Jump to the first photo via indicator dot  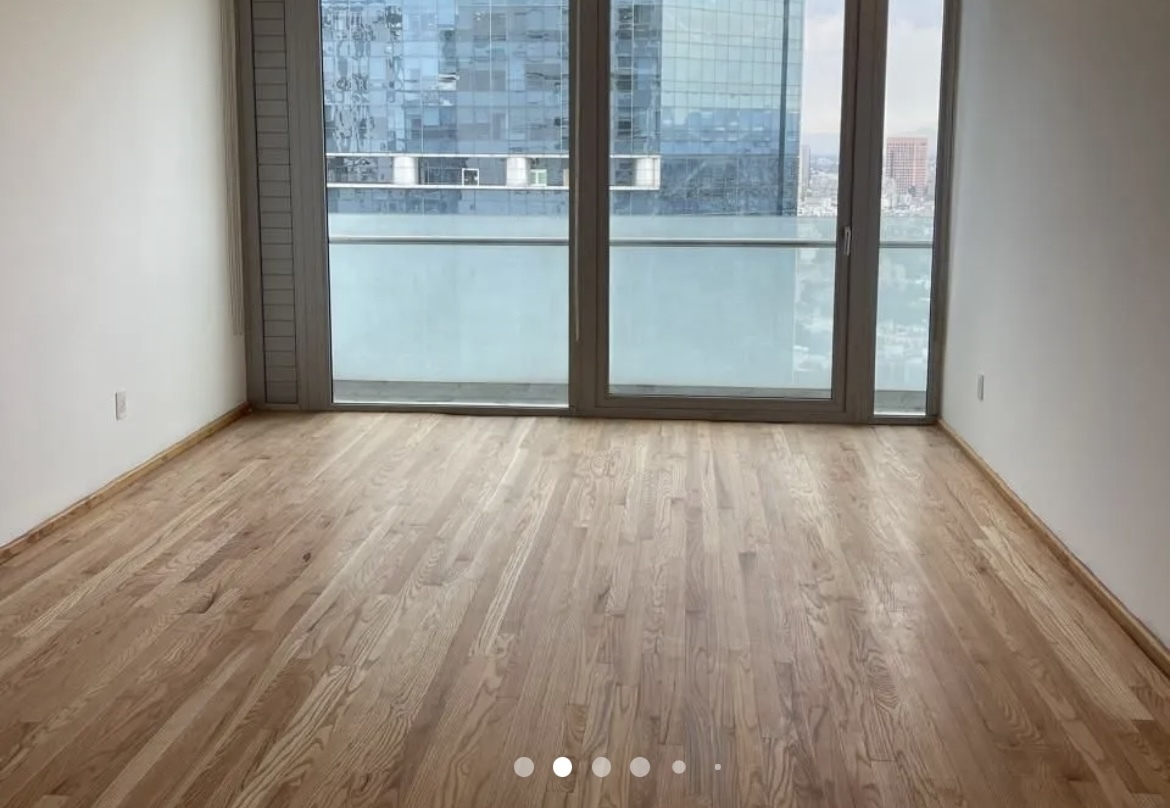(524, 767)
